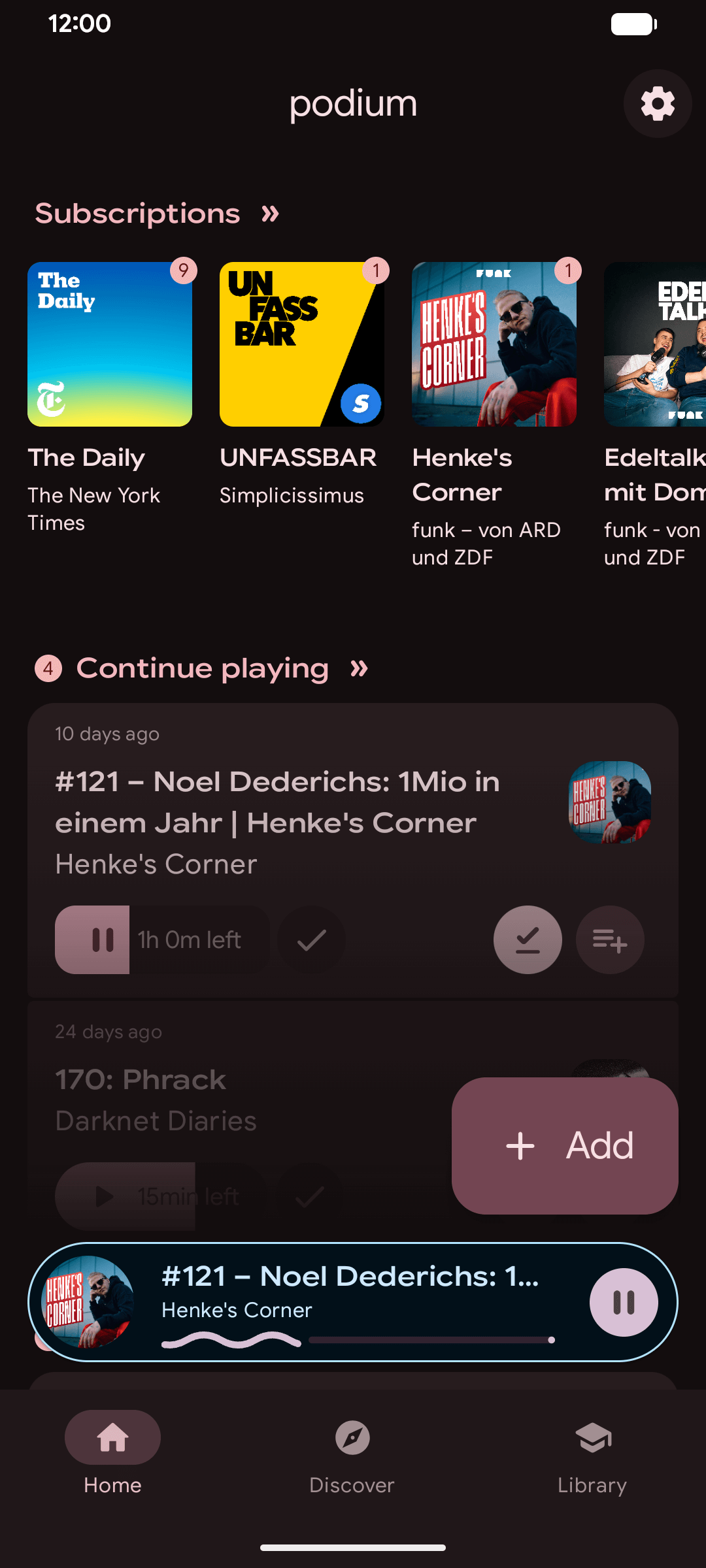Viewport: 706px width, 1568px height.
Task: Open the Edeltalk podcast tile
Action: click(655, 344)
